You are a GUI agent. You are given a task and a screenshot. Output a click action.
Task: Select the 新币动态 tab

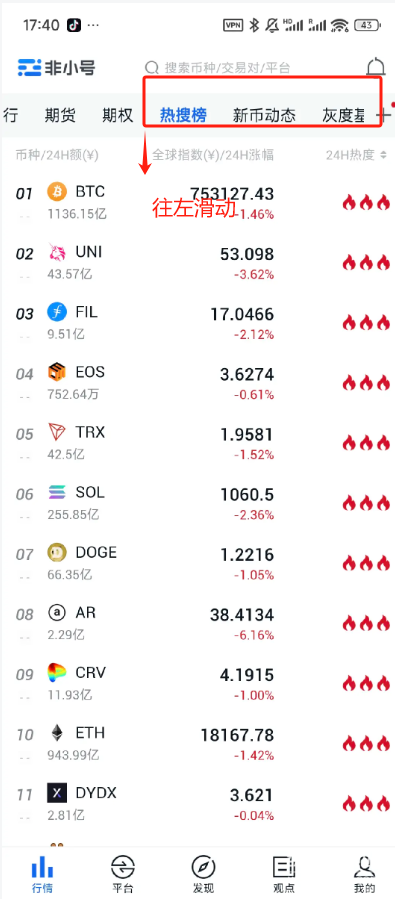point(264,115)
